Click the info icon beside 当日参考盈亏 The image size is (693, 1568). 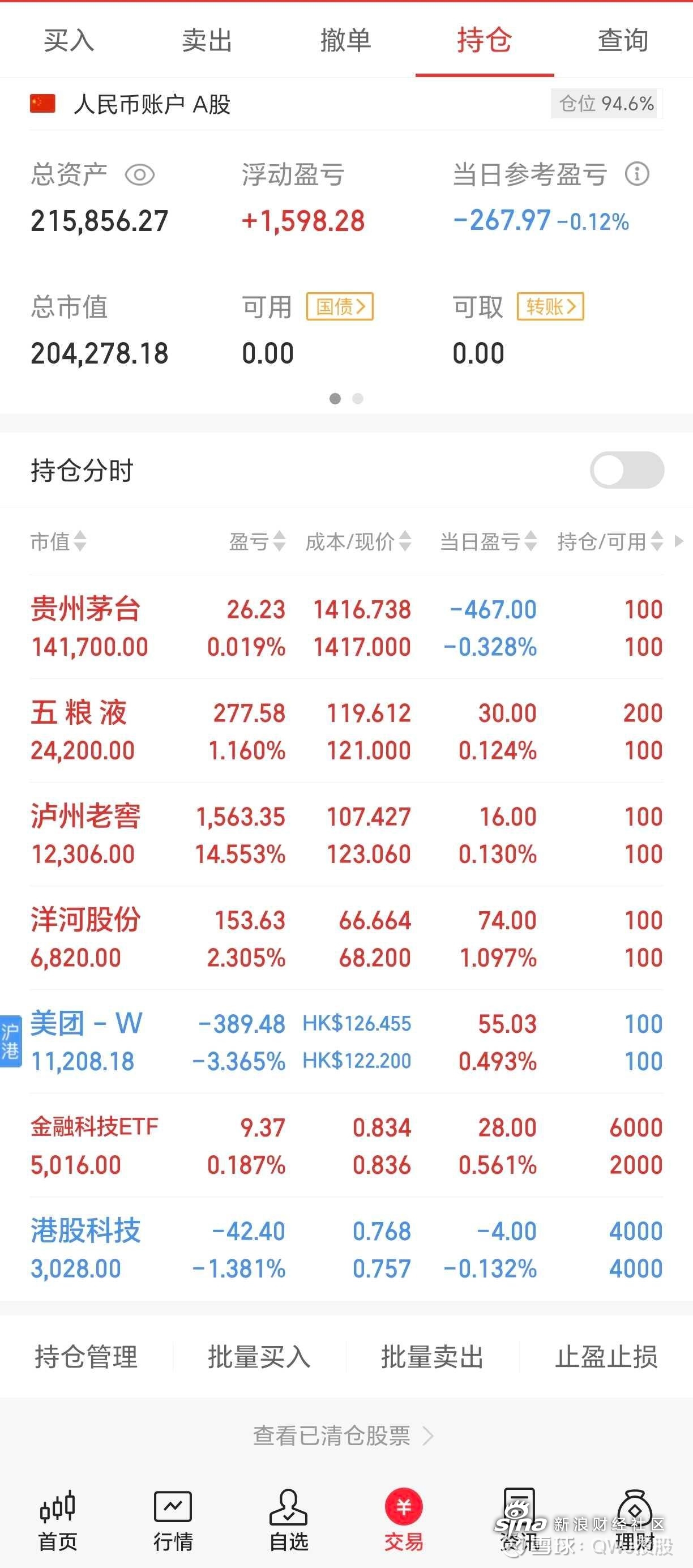click(x=636, y=173)
